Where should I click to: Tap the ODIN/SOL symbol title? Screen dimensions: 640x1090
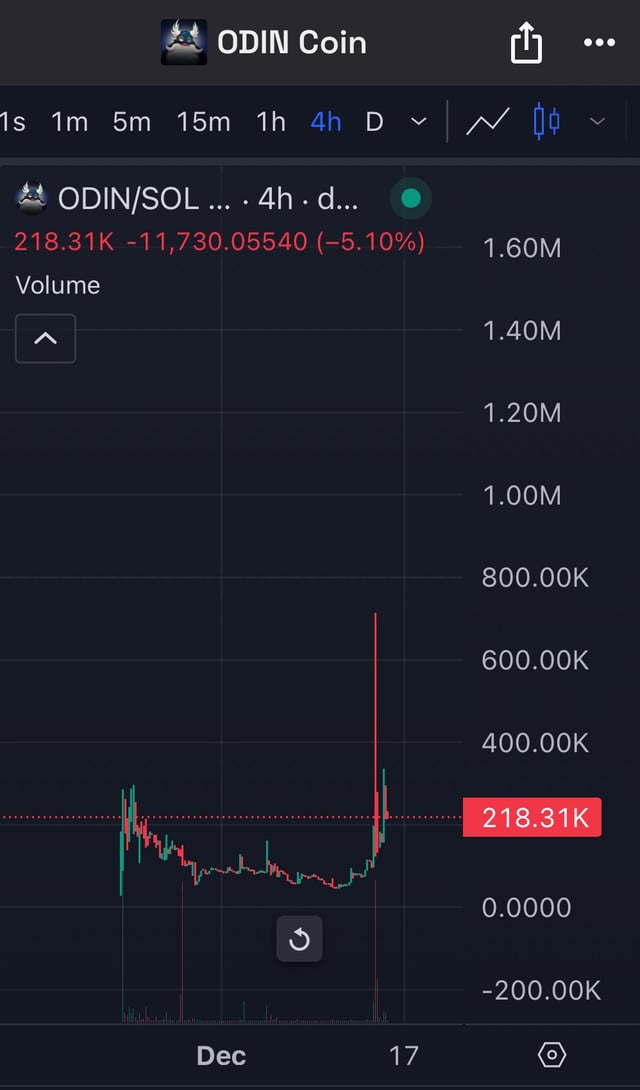[x=130, y=199]
